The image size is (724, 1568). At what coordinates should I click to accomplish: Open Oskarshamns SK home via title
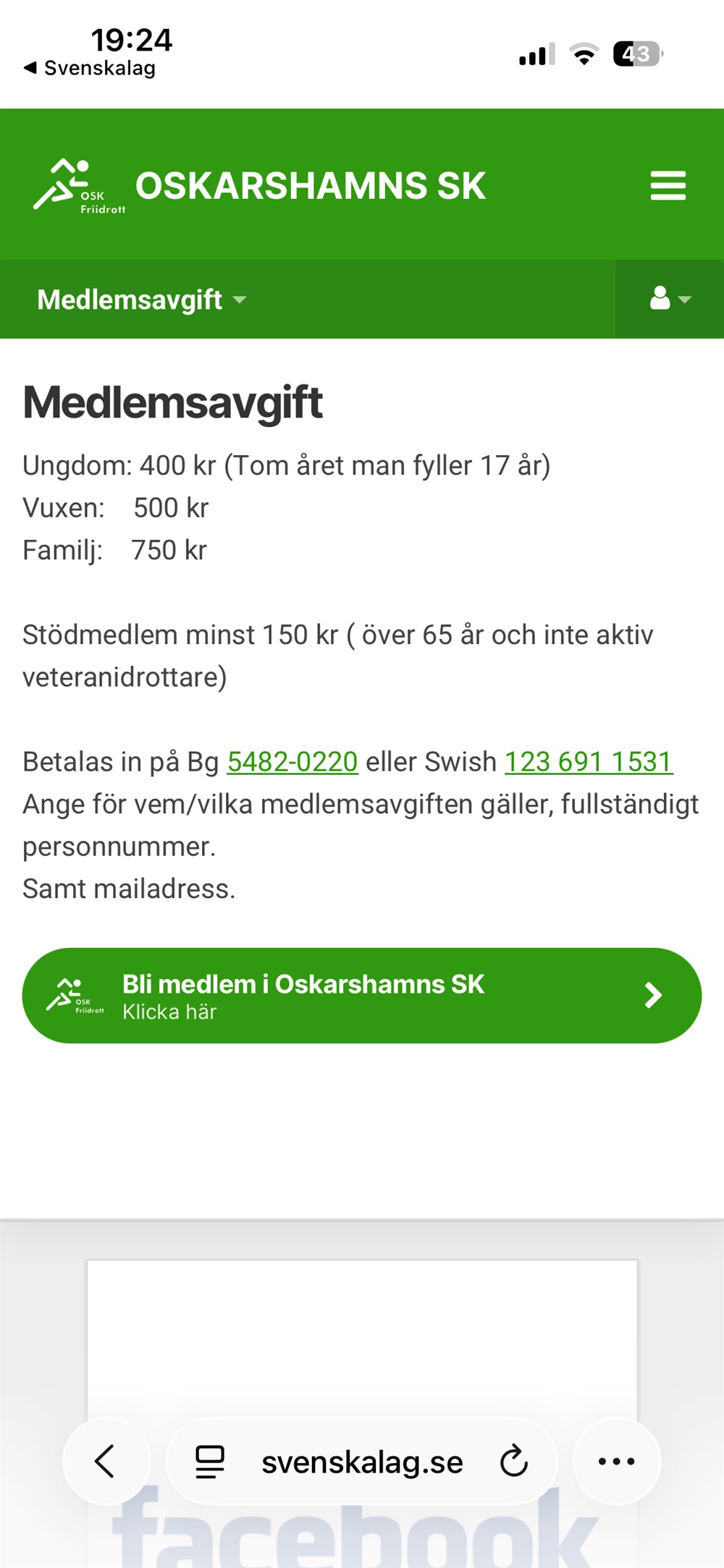tap(310, 186)
